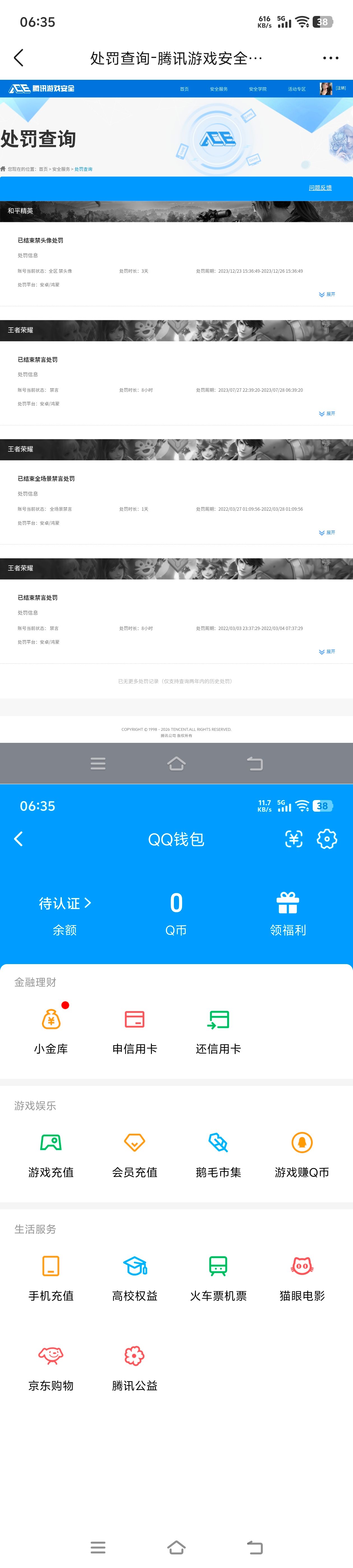Select 申信用卡
The width and height of the screenshot is (353, 1568).
click(x=134, y=1030)
